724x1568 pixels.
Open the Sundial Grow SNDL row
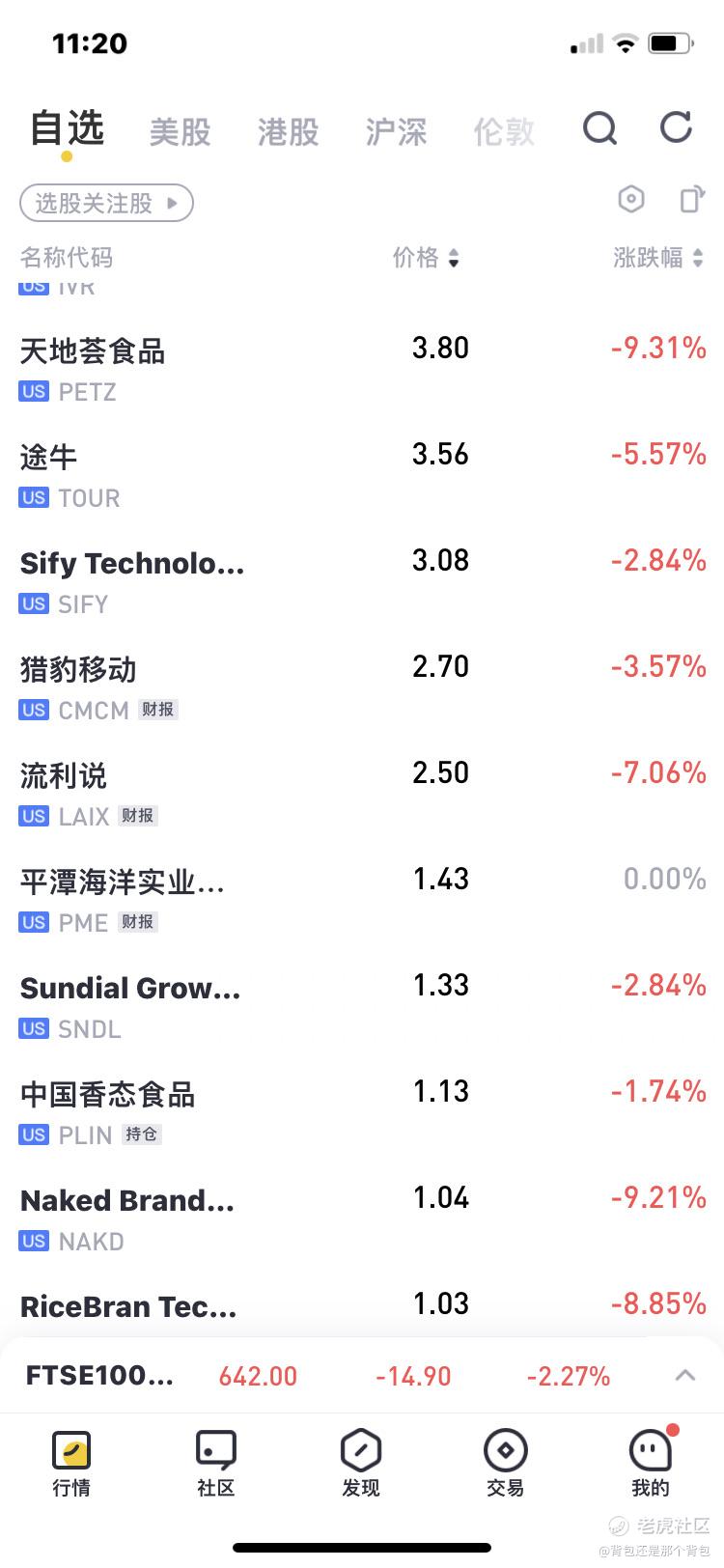click(x=362, y=1006)
